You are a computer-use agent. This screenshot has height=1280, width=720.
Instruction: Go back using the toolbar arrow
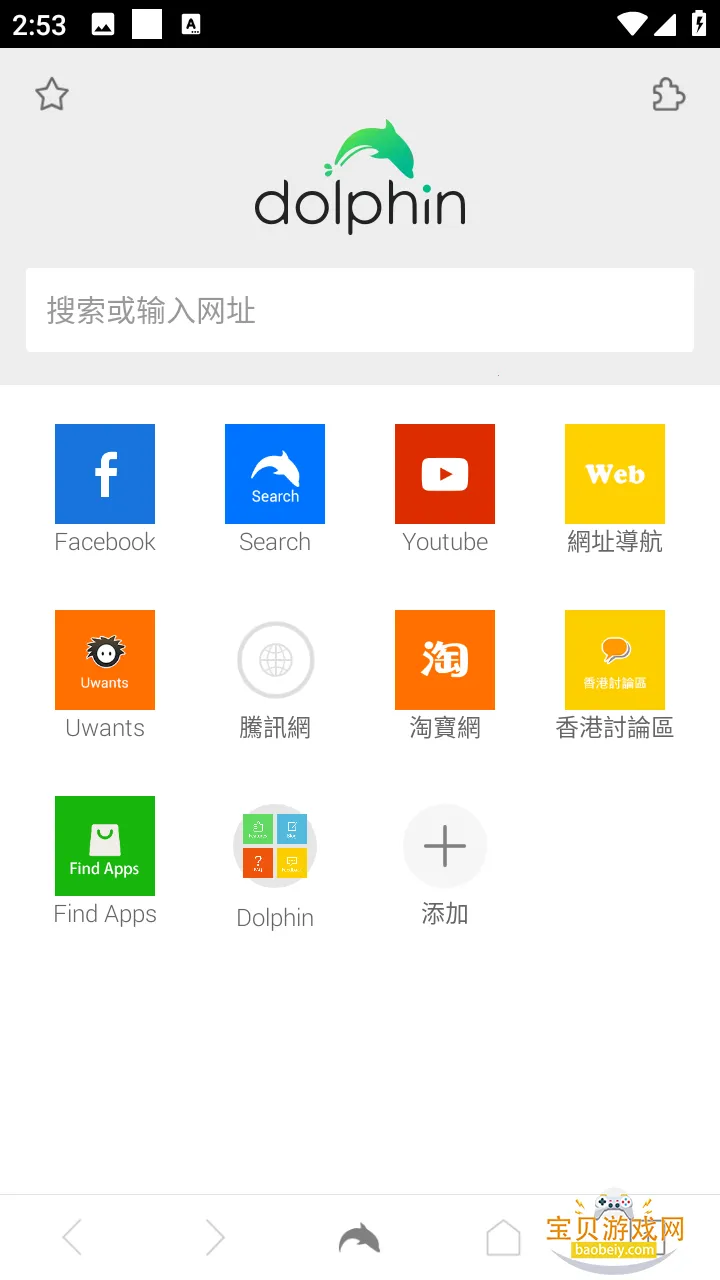71,1237
